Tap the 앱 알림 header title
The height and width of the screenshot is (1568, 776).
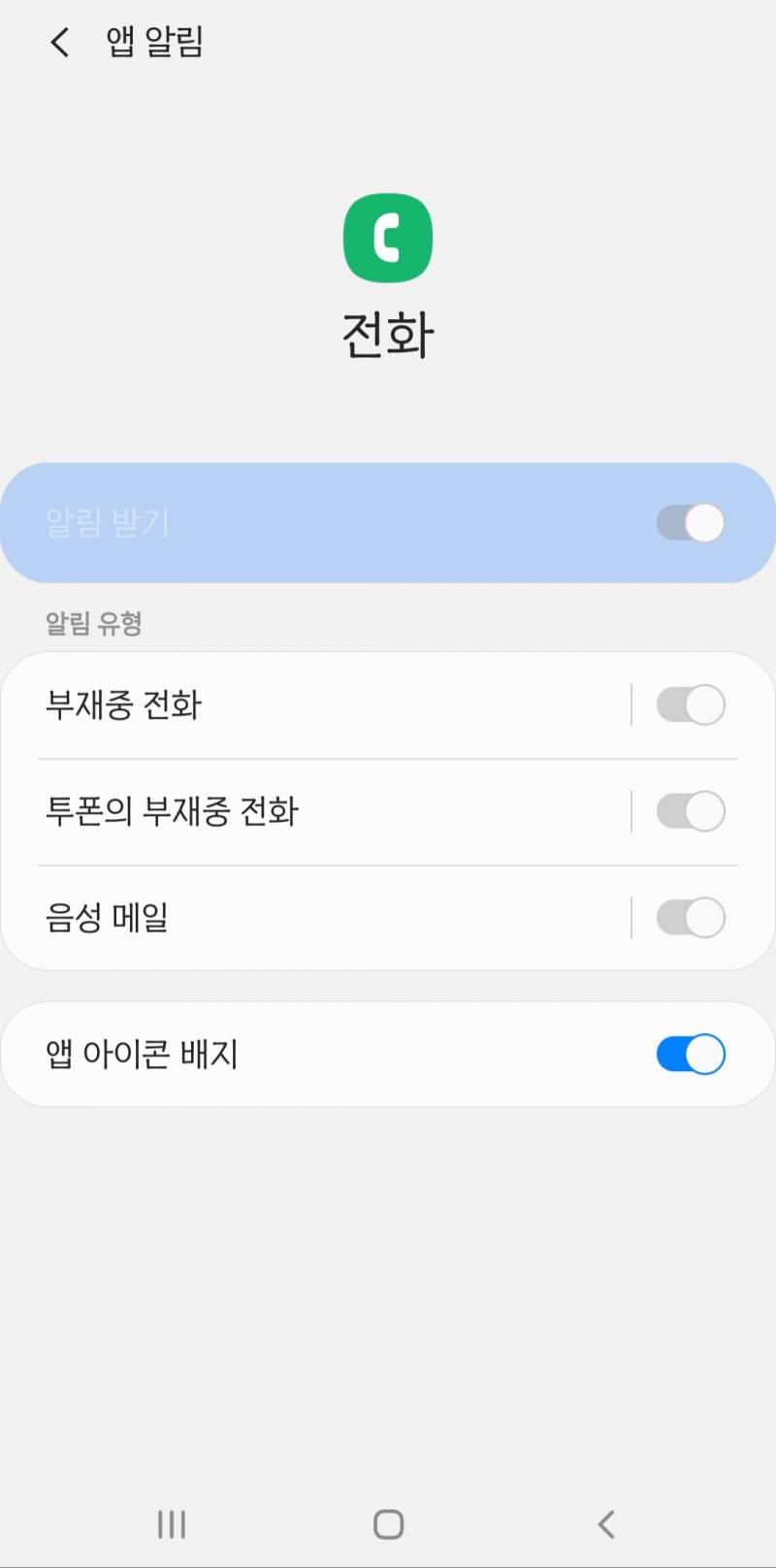(x=152, y=41)
